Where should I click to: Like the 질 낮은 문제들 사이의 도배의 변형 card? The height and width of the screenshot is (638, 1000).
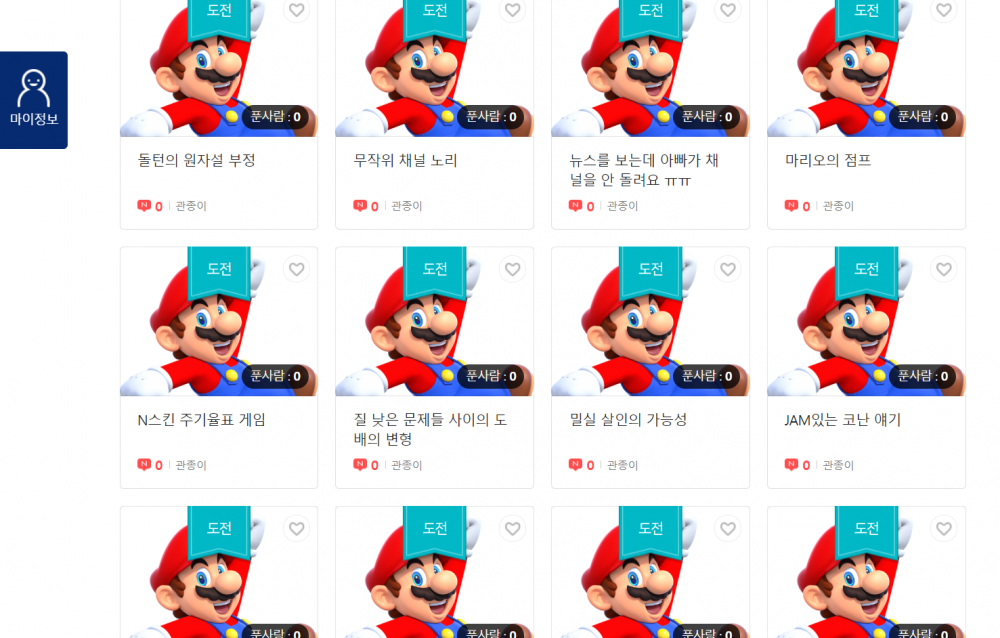[512, 269]
